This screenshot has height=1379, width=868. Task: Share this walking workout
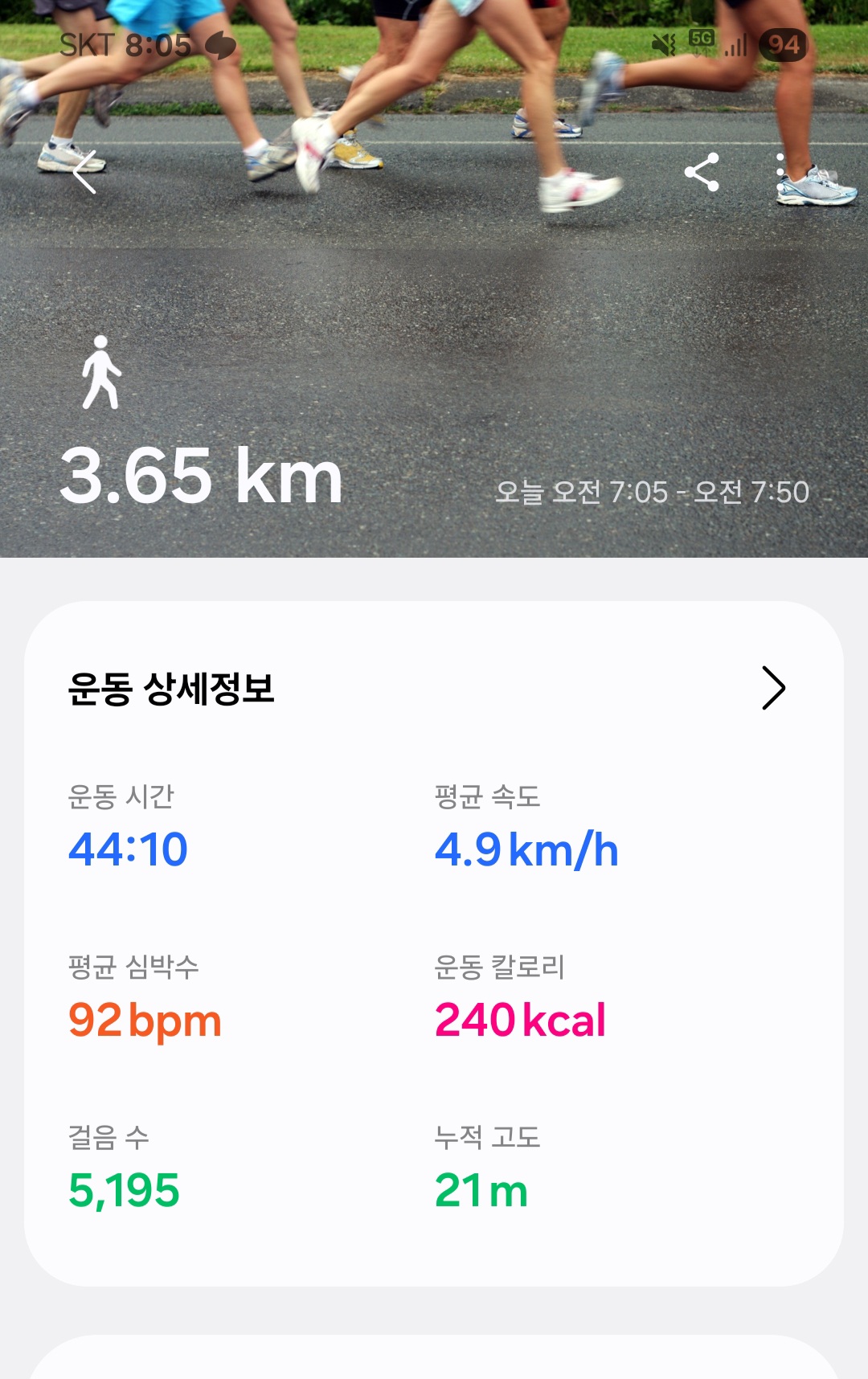[702, 172]
